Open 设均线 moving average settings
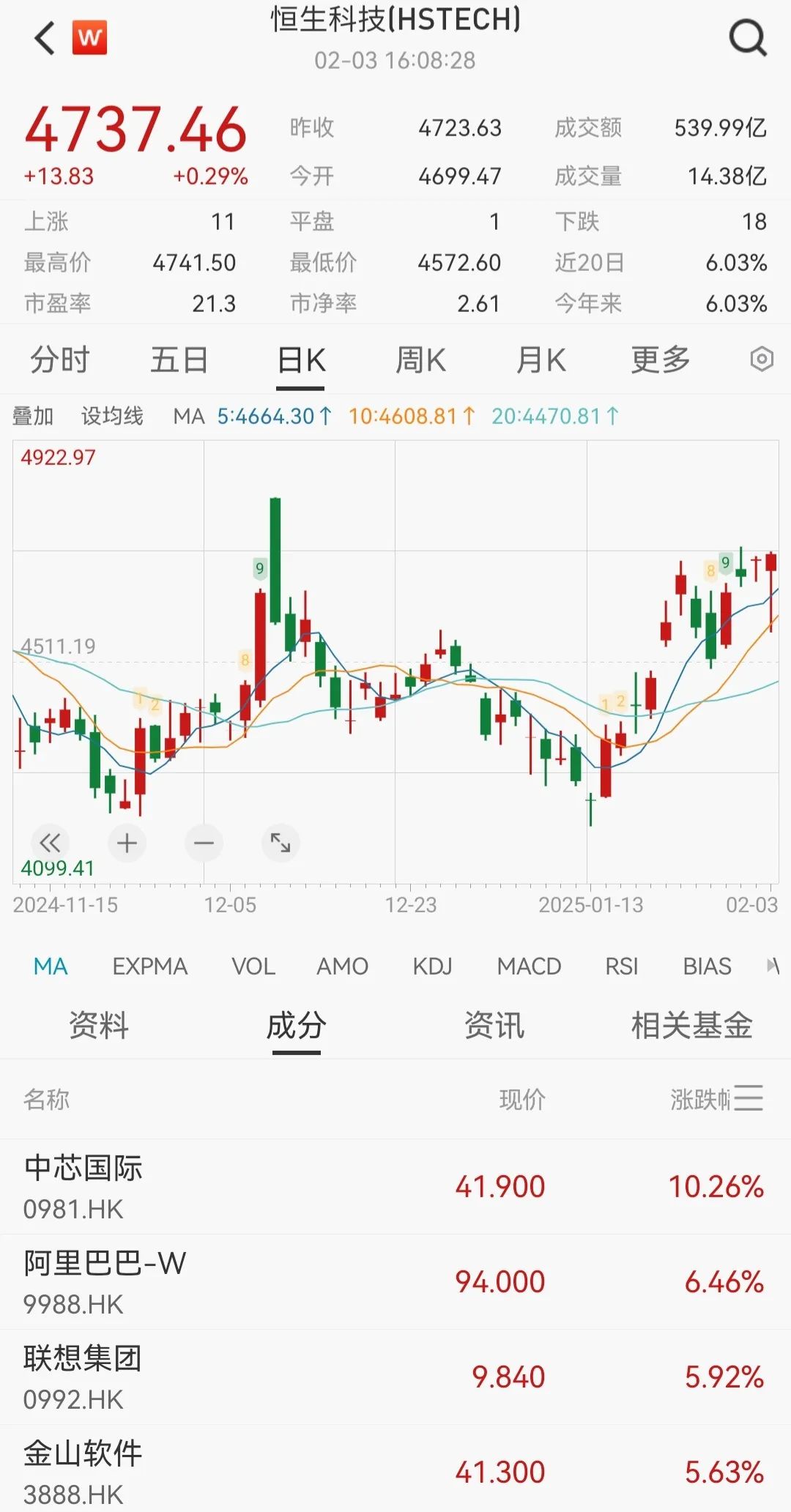Screen dimensions: 791x1512 coord(112,416)
